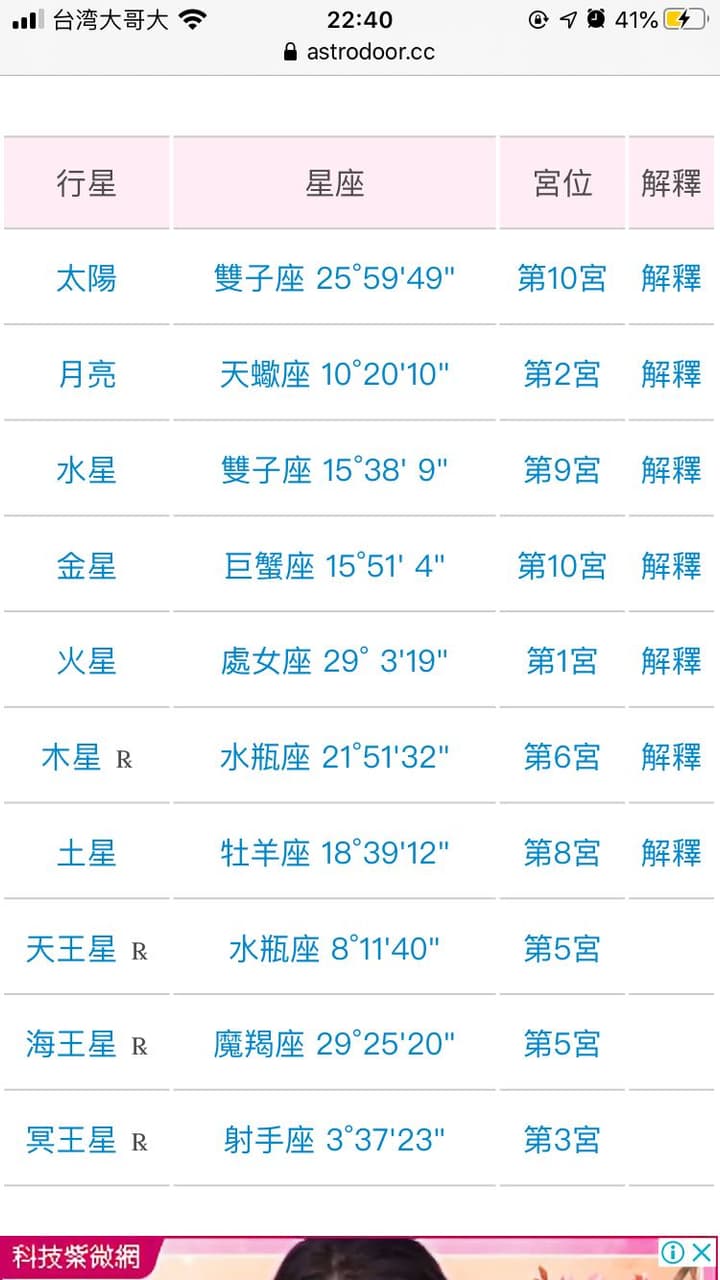Tap the astrodoor.cc address bar

(360, 51)
